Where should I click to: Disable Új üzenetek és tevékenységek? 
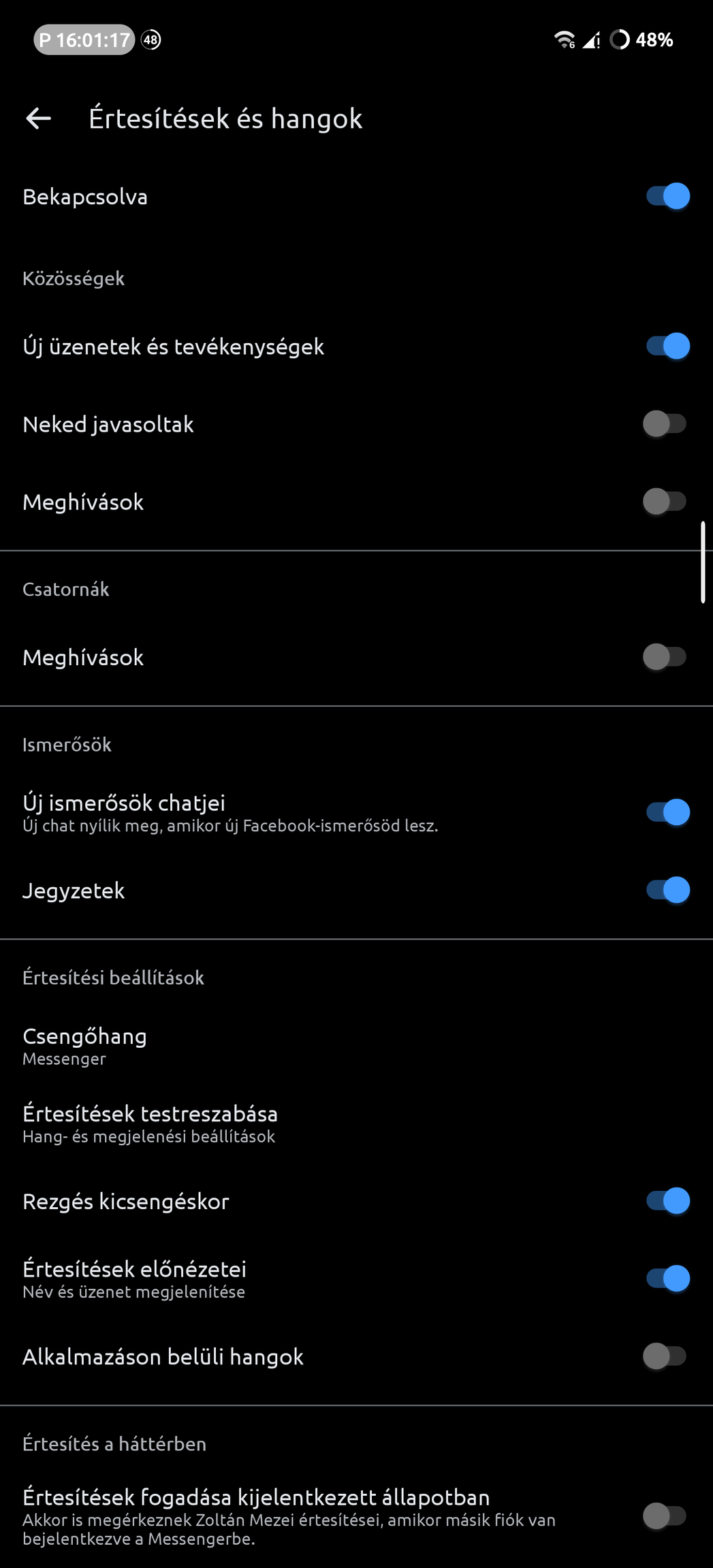click(667, 346)
